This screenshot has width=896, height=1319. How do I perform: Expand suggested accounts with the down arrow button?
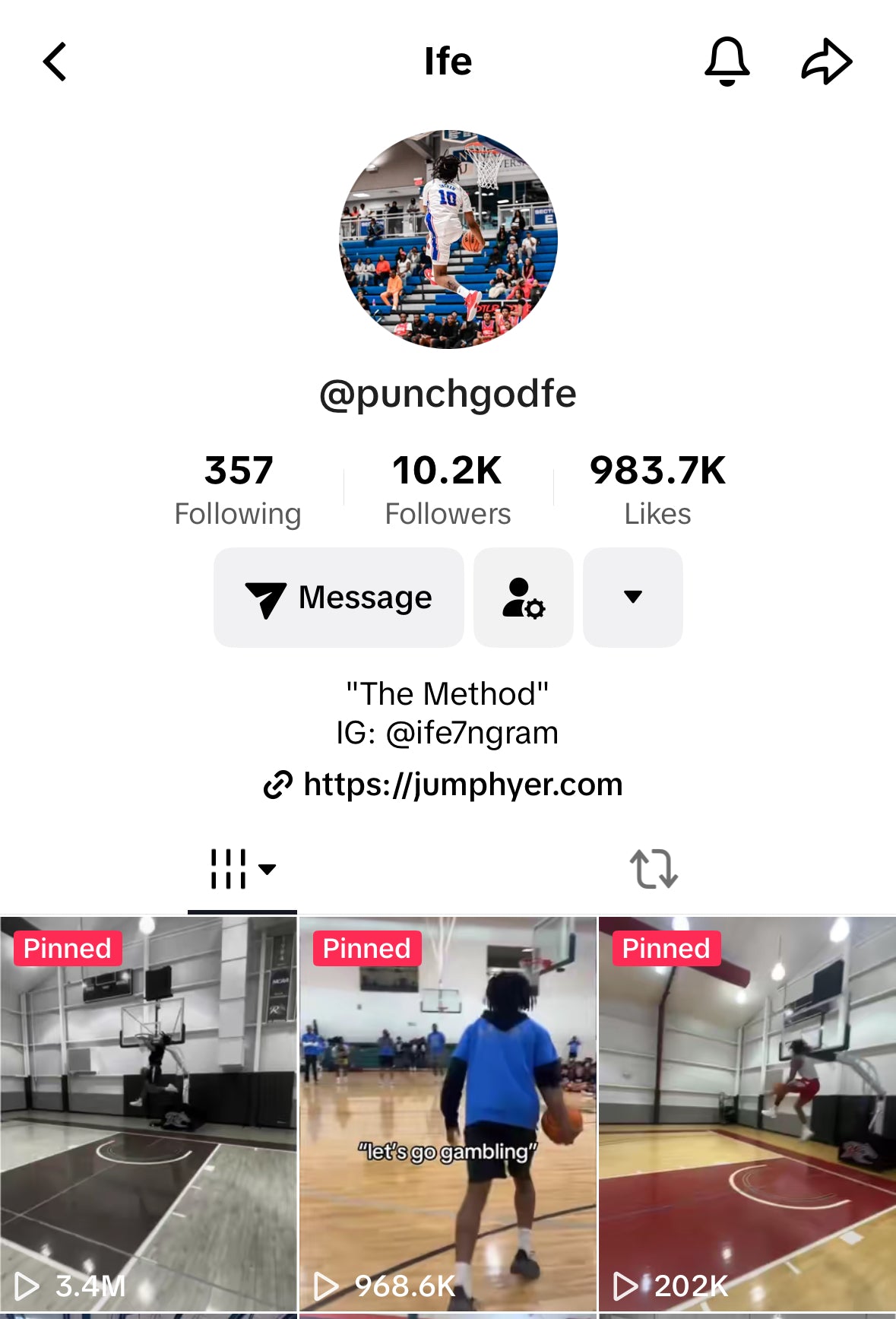tap(633, 598)
